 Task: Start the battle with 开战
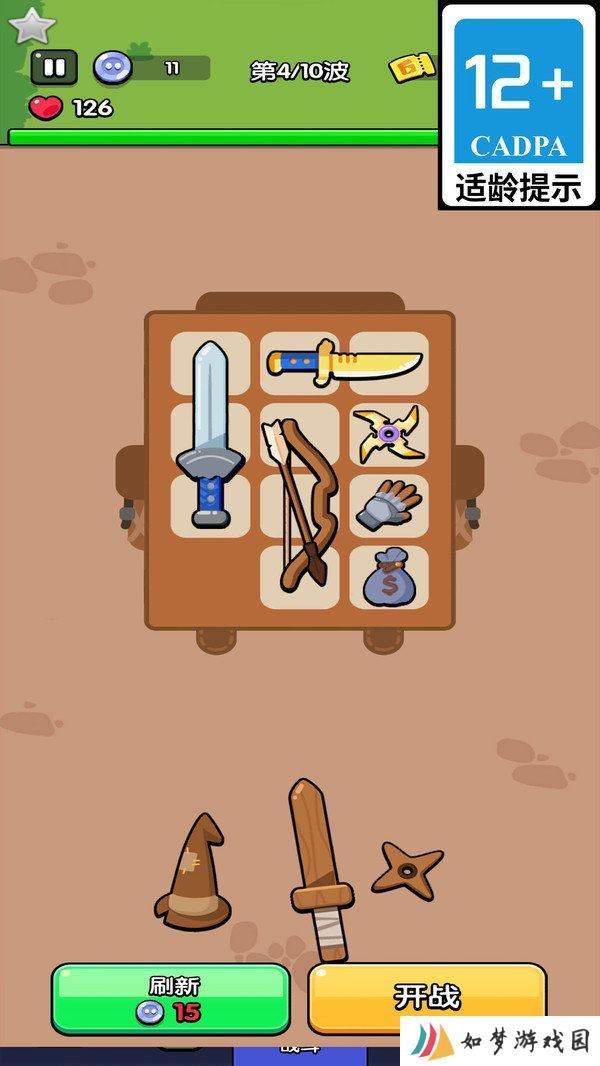pos(427,997)
